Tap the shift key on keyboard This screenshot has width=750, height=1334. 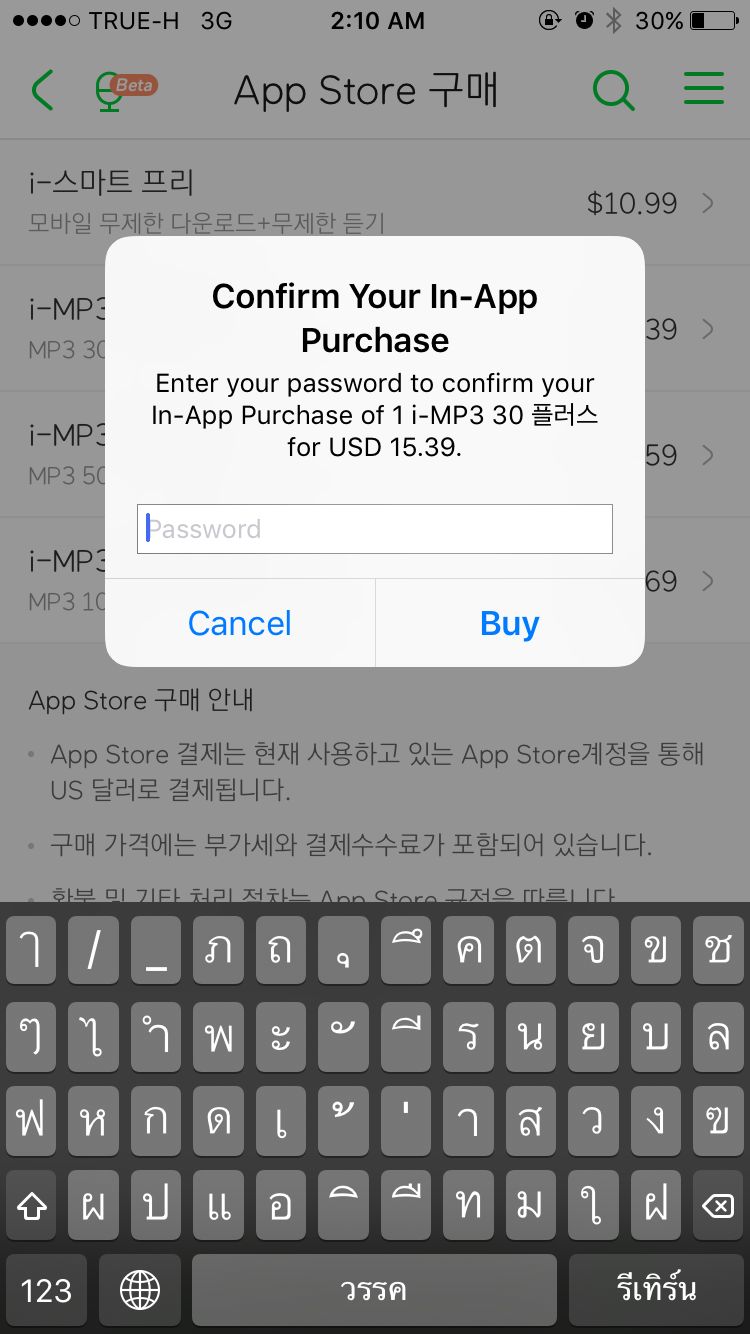pyautogui.click(x=33, y=1207)
